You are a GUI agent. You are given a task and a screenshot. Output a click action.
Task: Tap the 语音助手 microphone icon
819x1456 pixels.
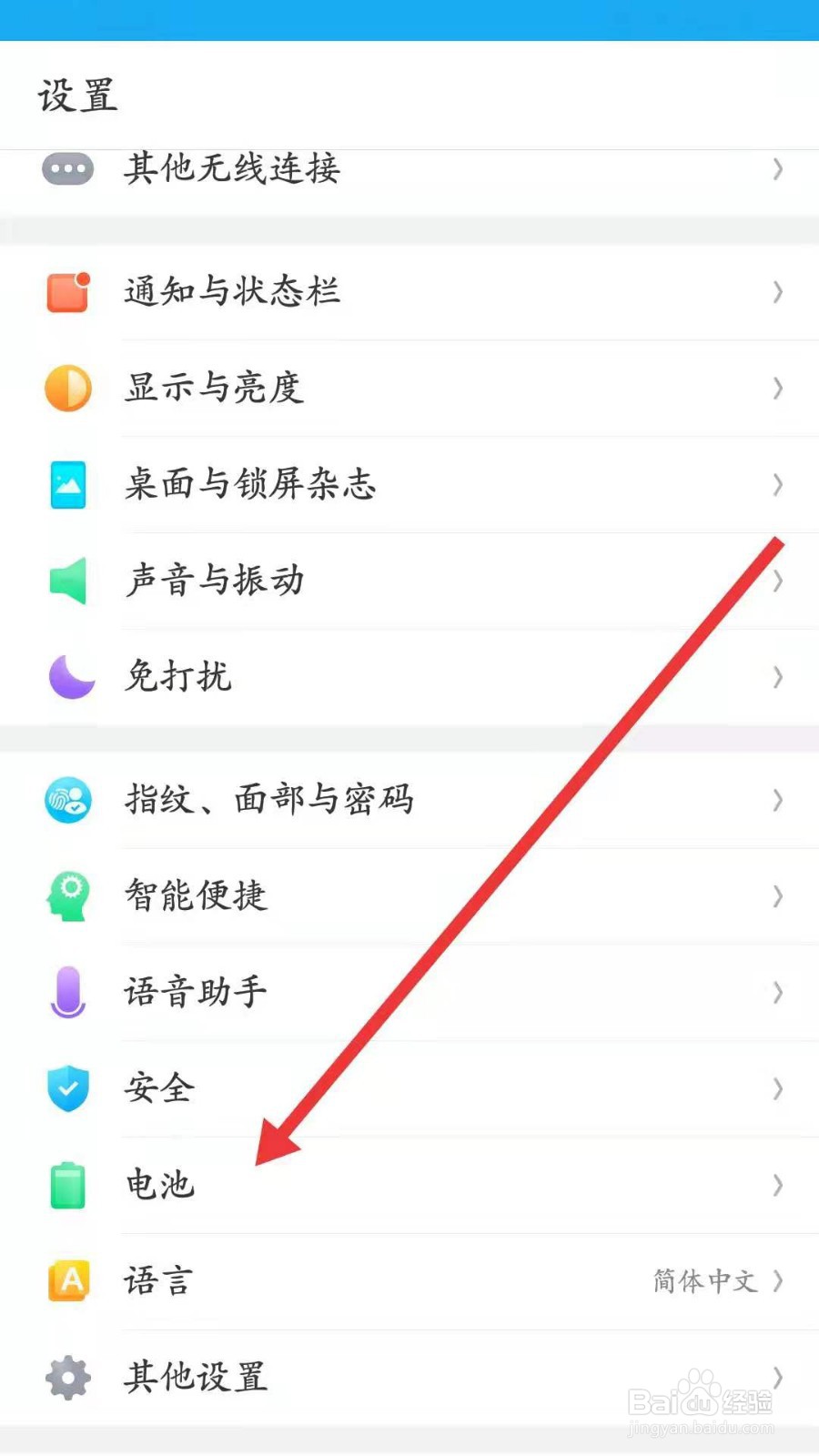(68, 993)
